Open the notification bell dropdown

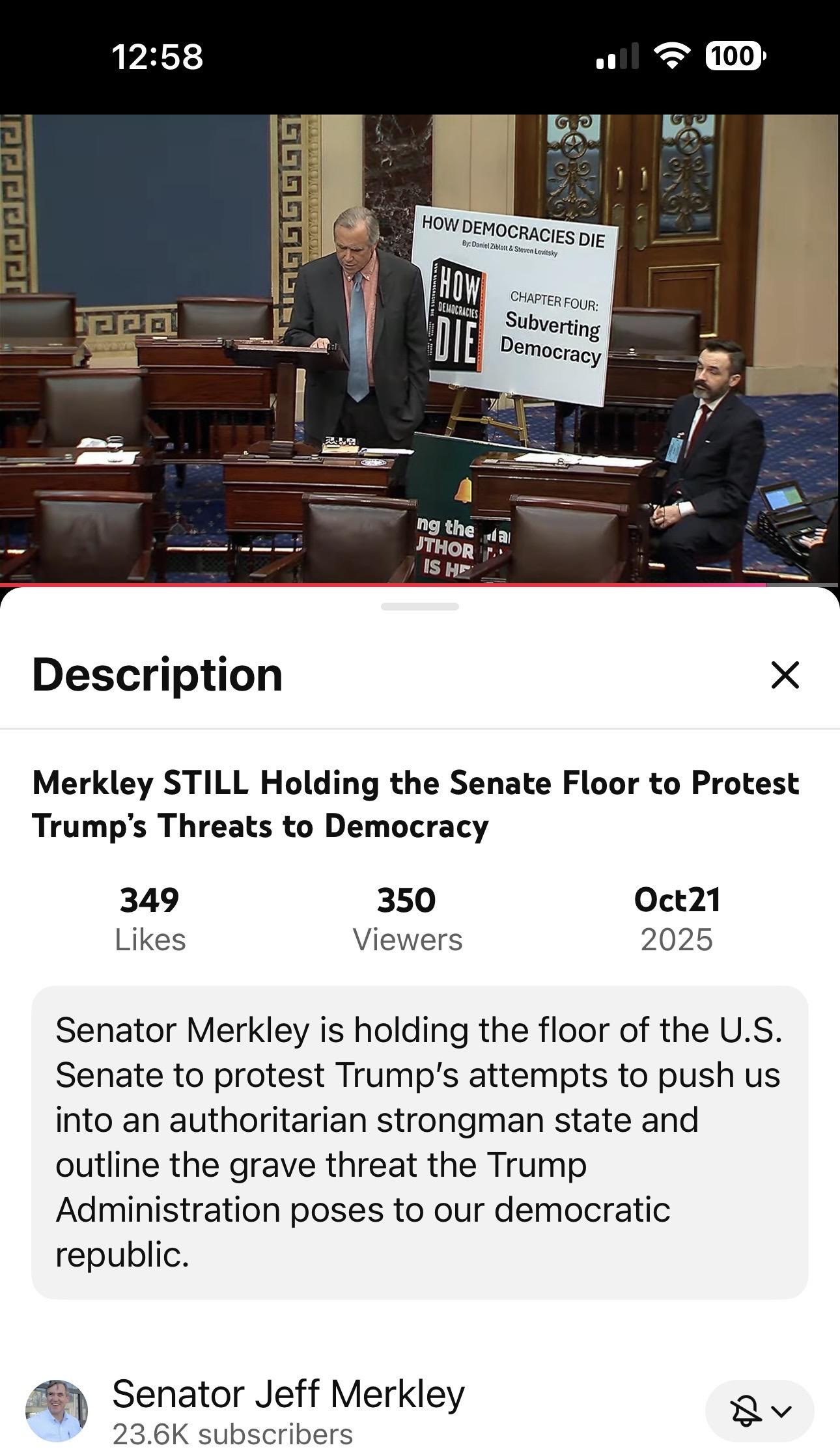pyautogui.click(x=759, y=1410)
